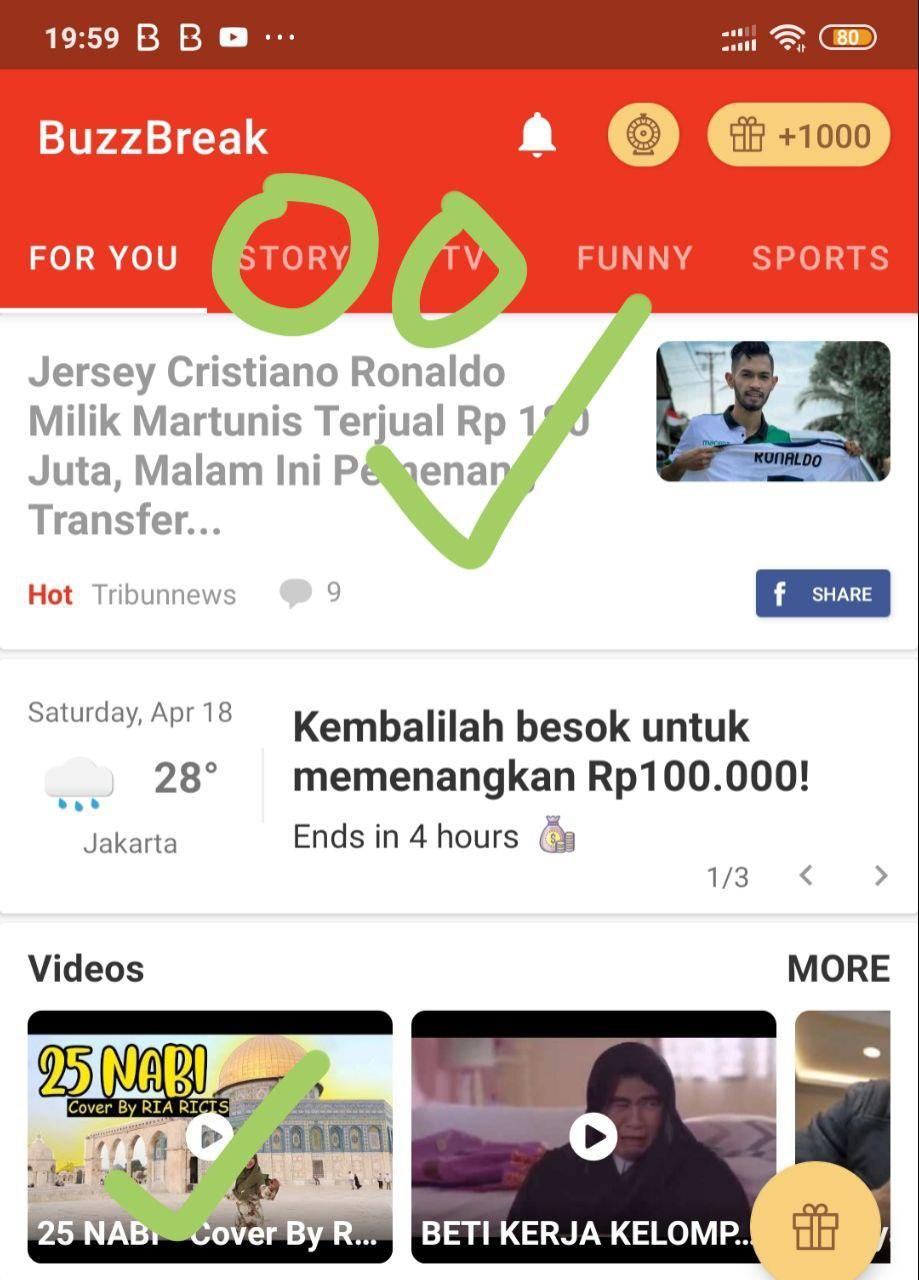The height and width of the screenshot is (1280, 919).
Task: Switch to the FOR YOU tab
Action: [103, 258]
